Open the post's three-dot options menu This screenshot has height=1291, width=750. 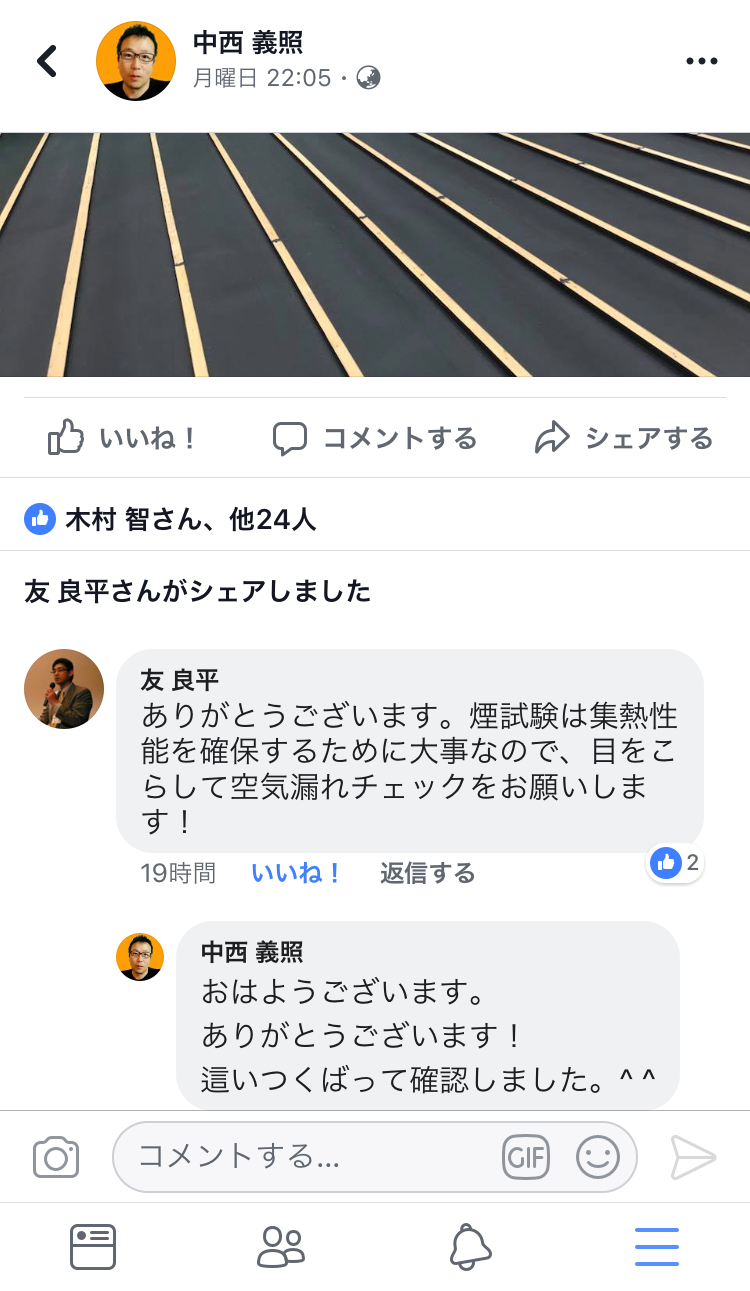[x=702, y=61]
